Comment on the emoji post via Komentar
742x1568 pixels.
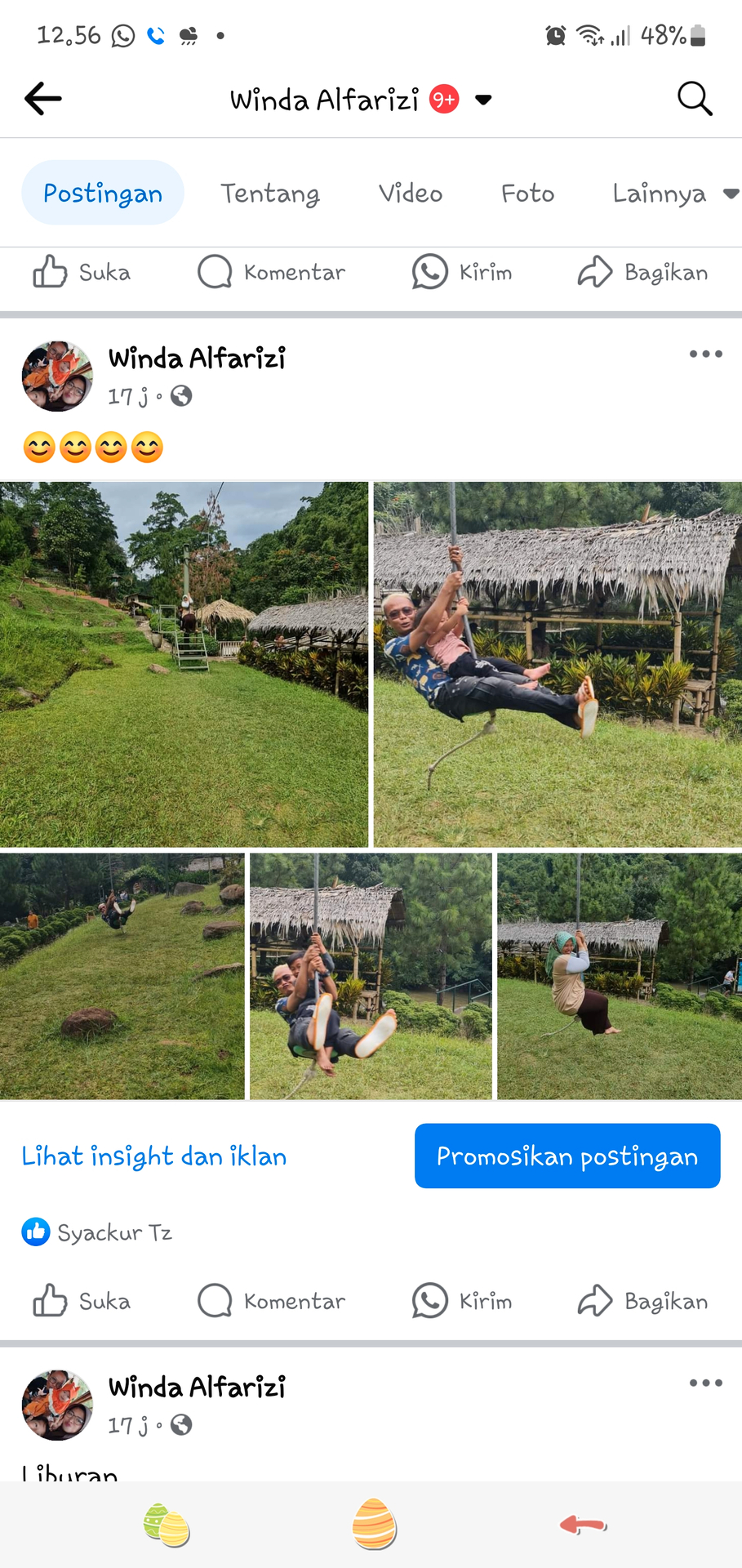point(272,1301)
